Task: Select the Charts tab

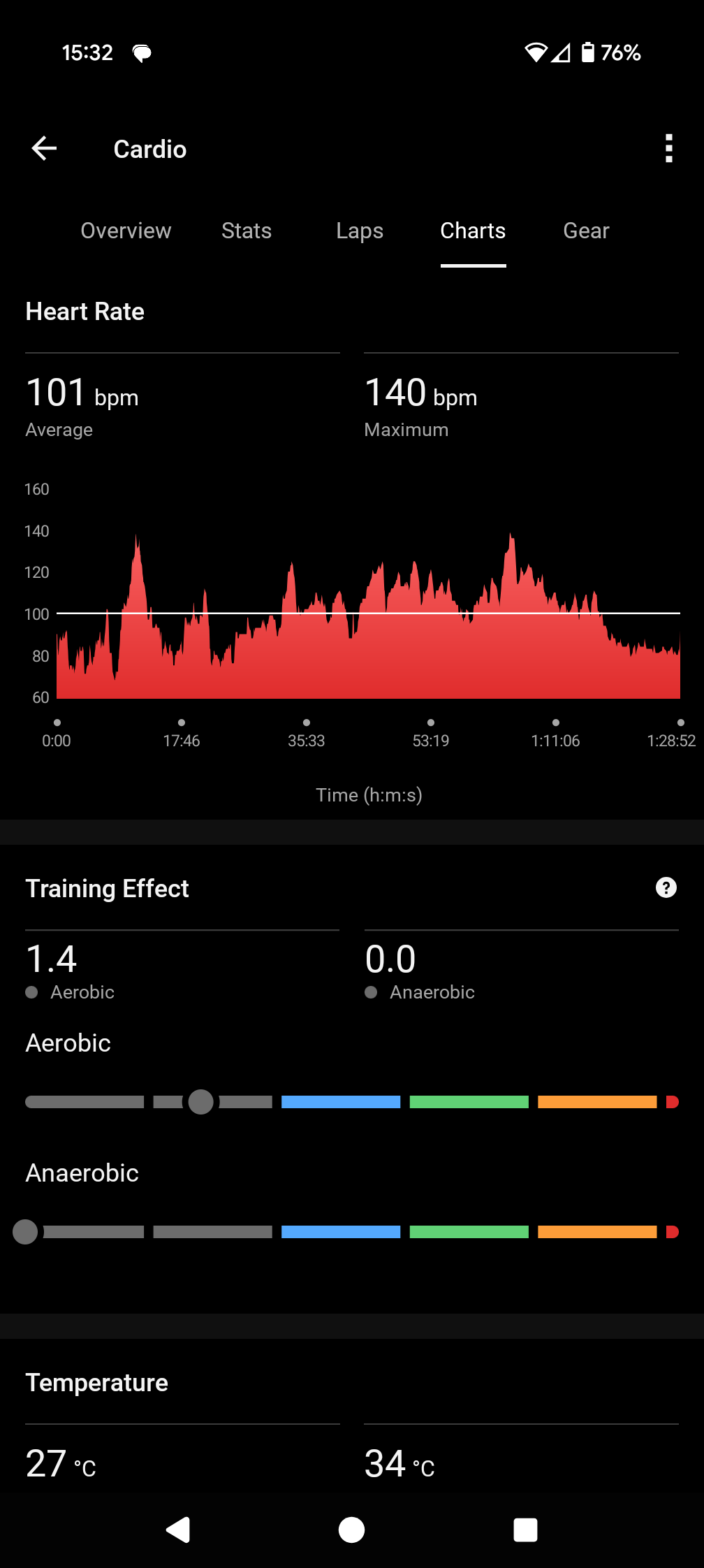Action: pyautogui.click(x=473, y=231)
